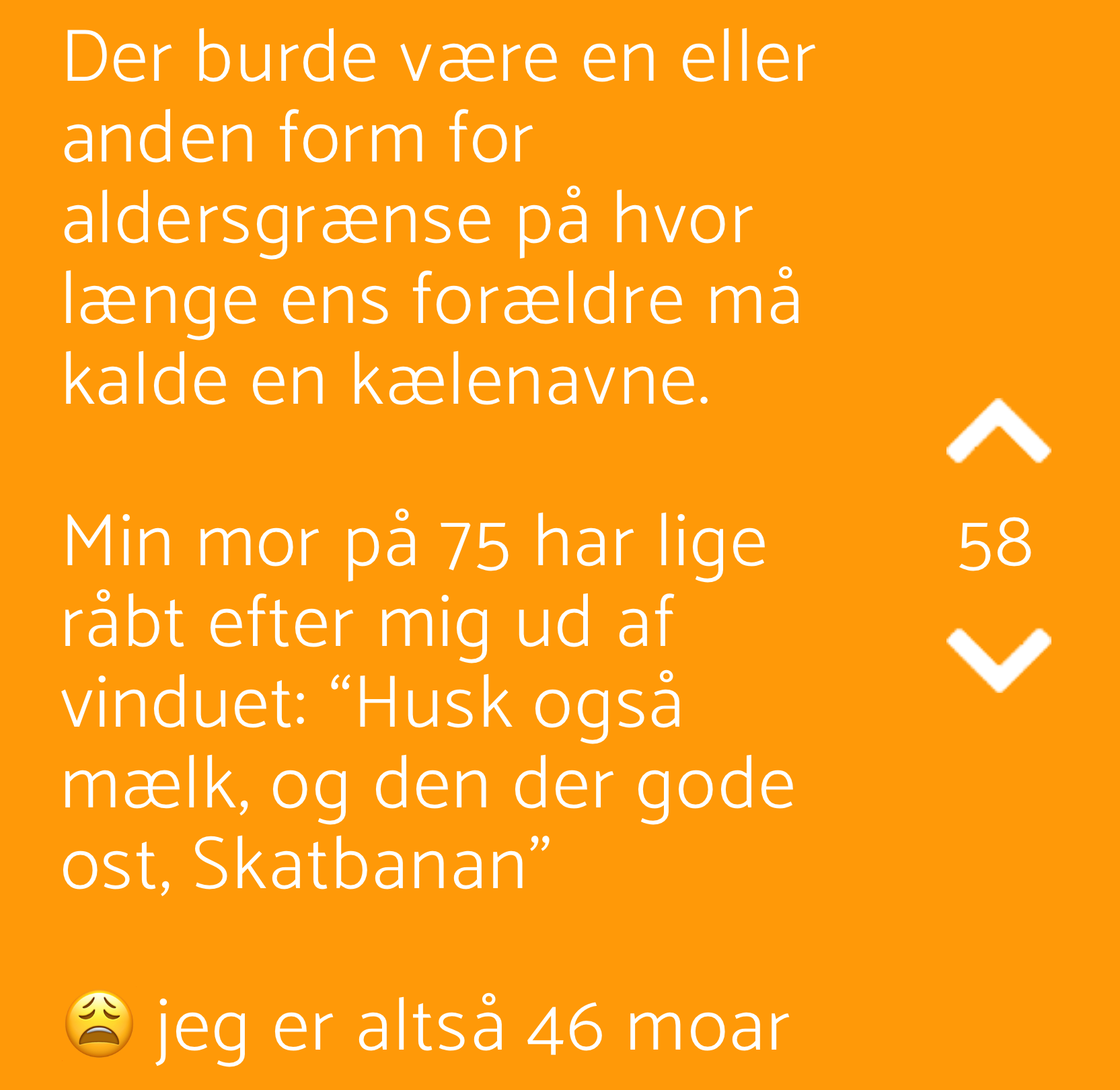The height and width of the screenshot is (1090, 1120).
Task: Downvote the post about kælenavne
Action: (998, 658)
